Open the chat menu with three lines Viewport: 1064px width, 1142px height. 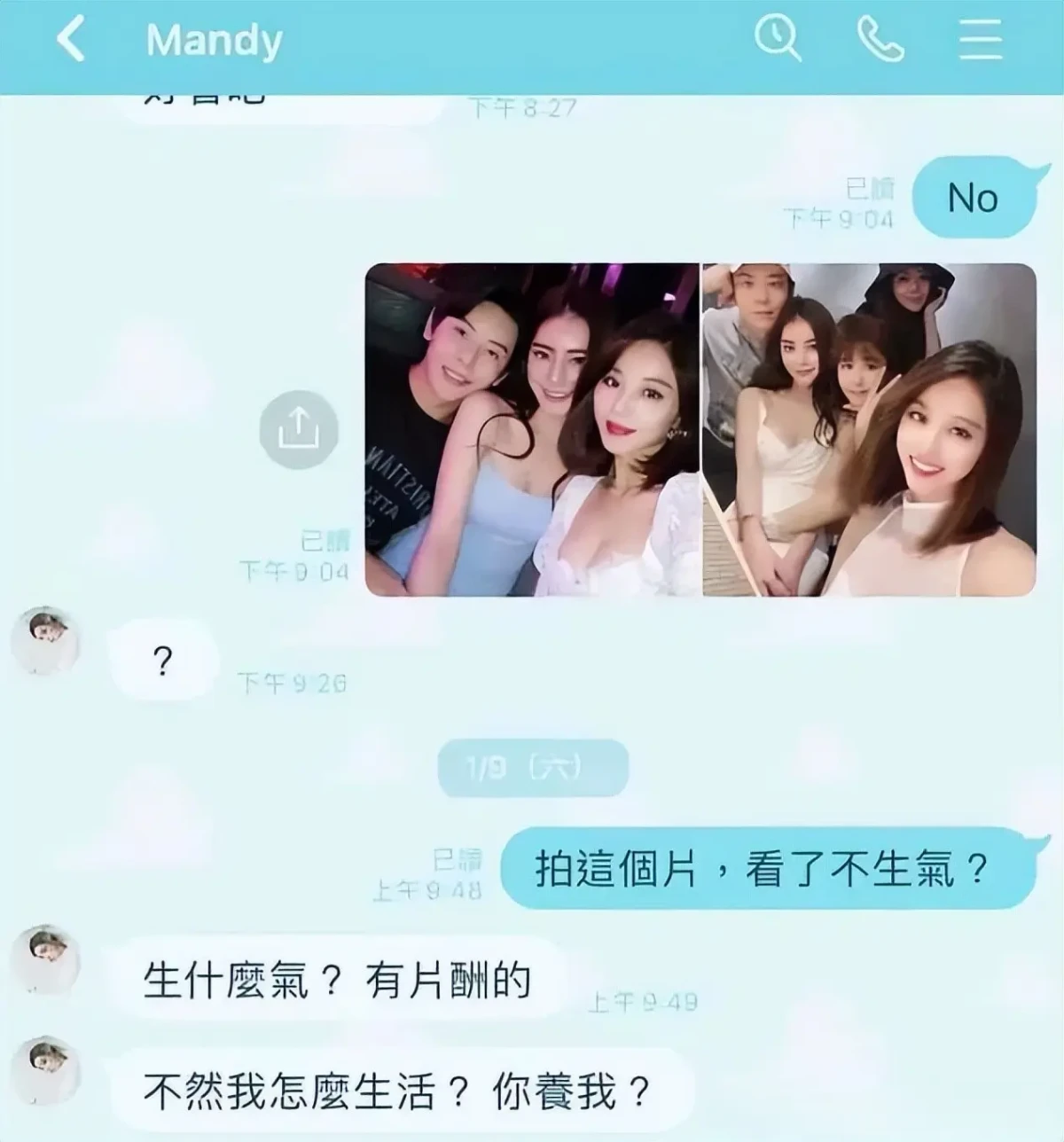[980, 40]
